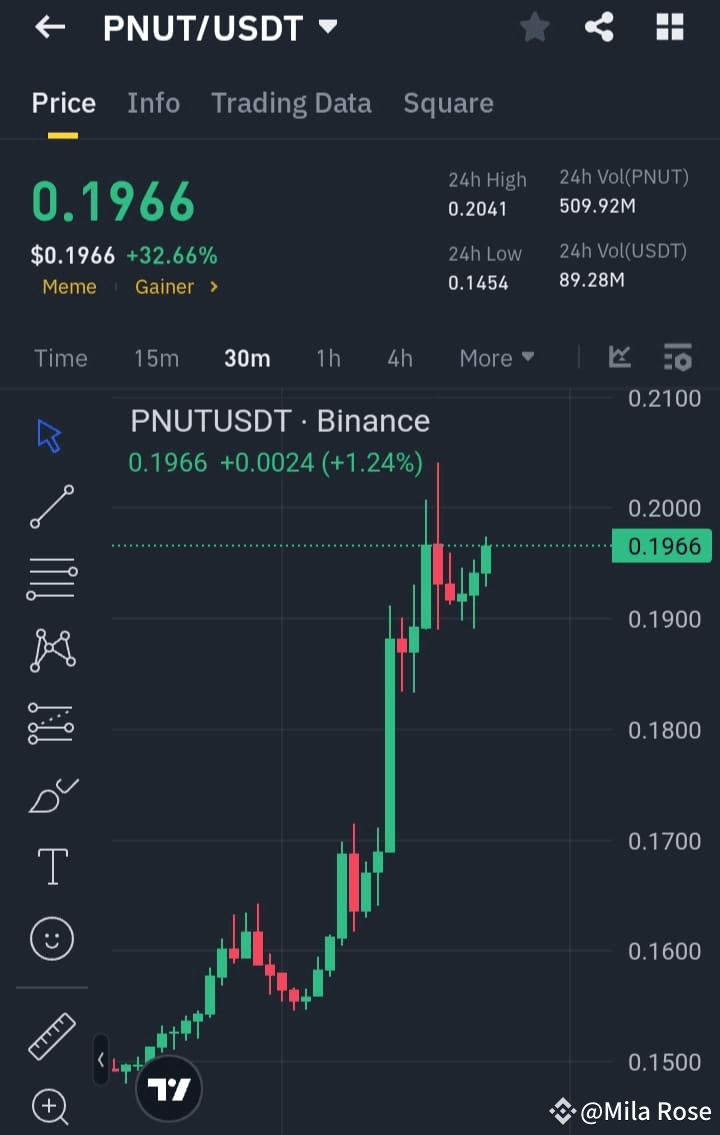The width and height of the screenshot is (720, 1135).
Task: Select the XABCD pattern tool
Action: click(51, 650)
